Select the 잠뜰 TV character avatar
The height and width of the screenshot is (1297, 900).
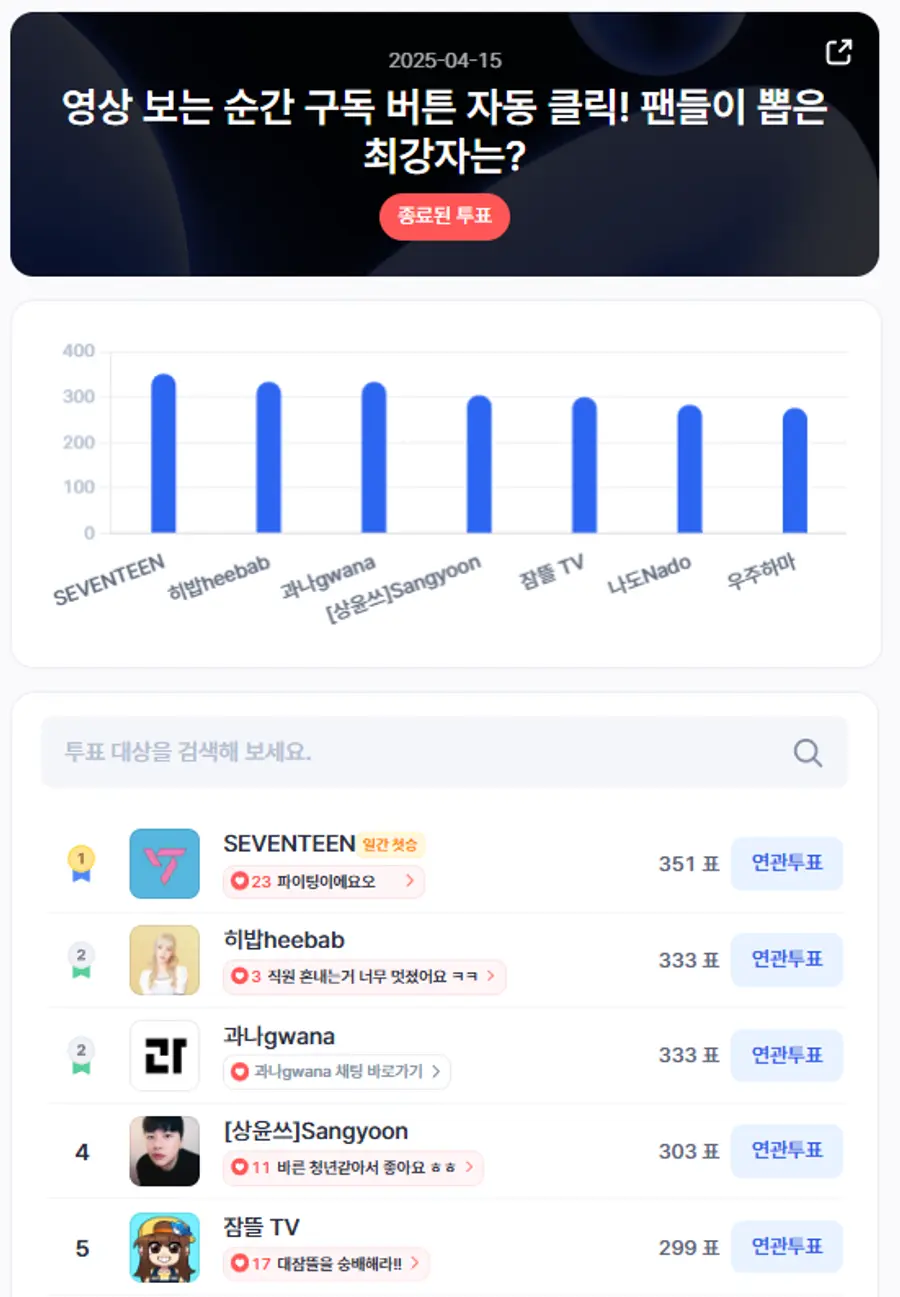tap(164, 1247)
